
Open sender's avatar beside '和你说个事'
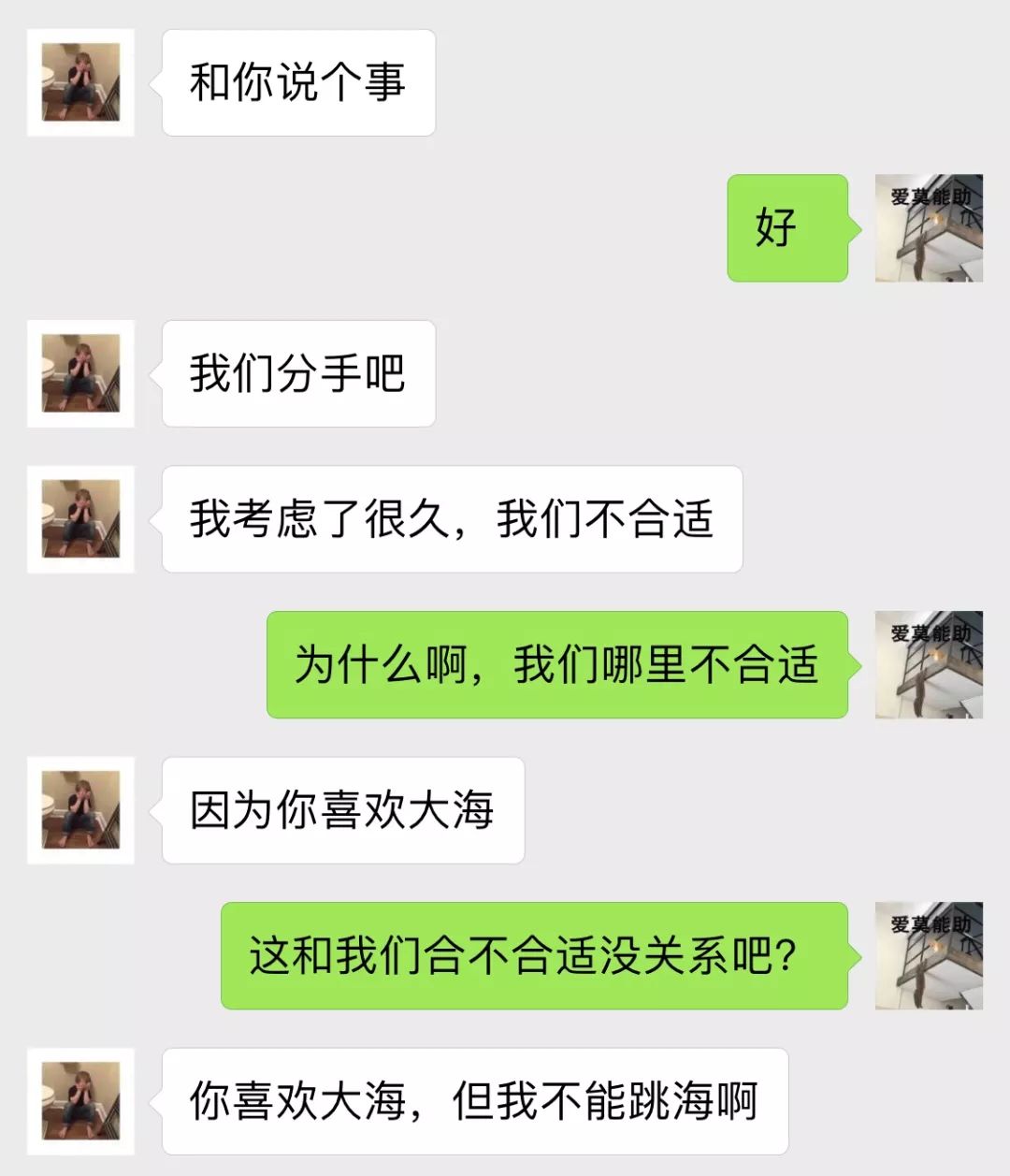point(80,82)
